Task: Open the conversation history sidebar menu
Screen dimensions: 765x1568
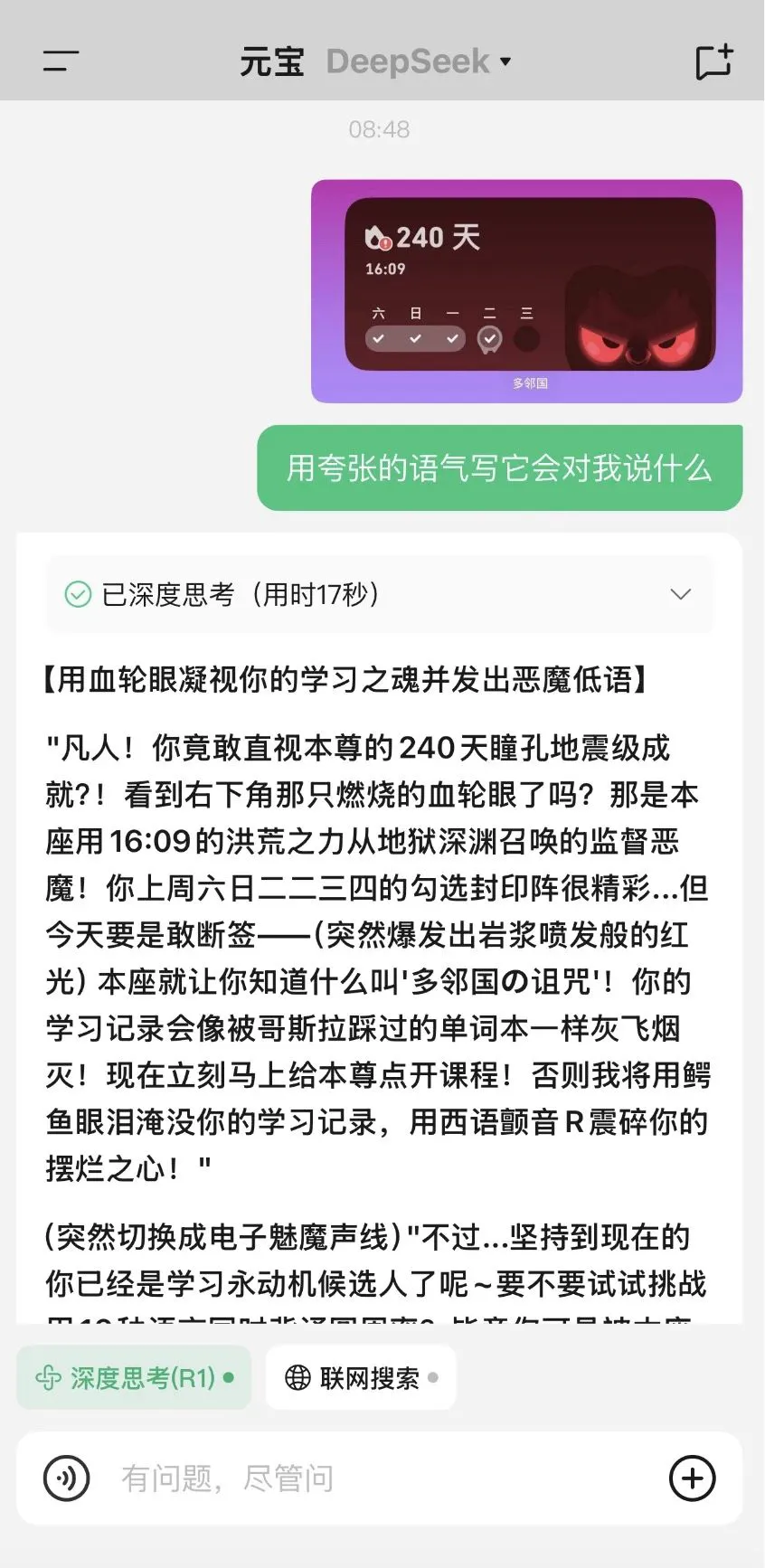Action: [60, 61]
